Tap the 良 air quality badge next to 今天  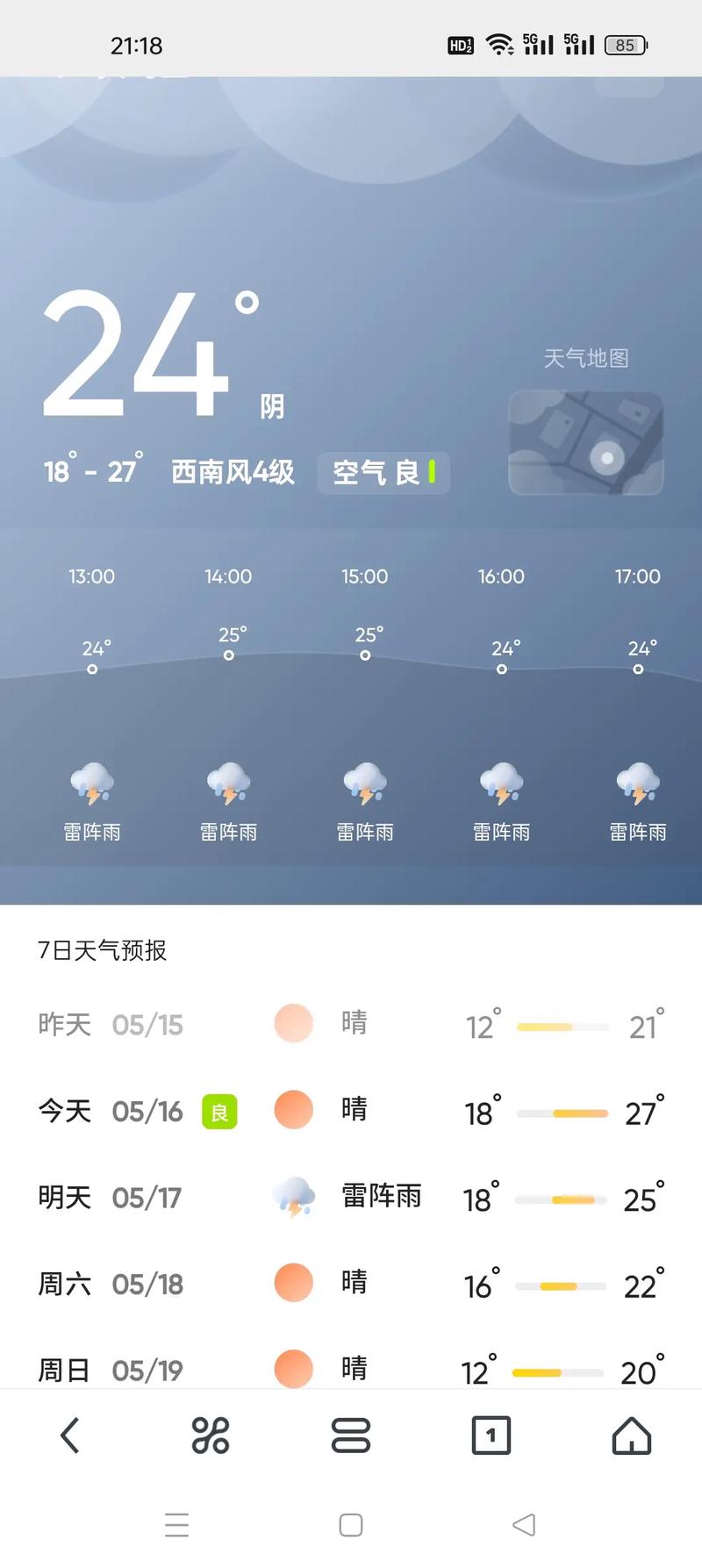tap(219, 1112)
